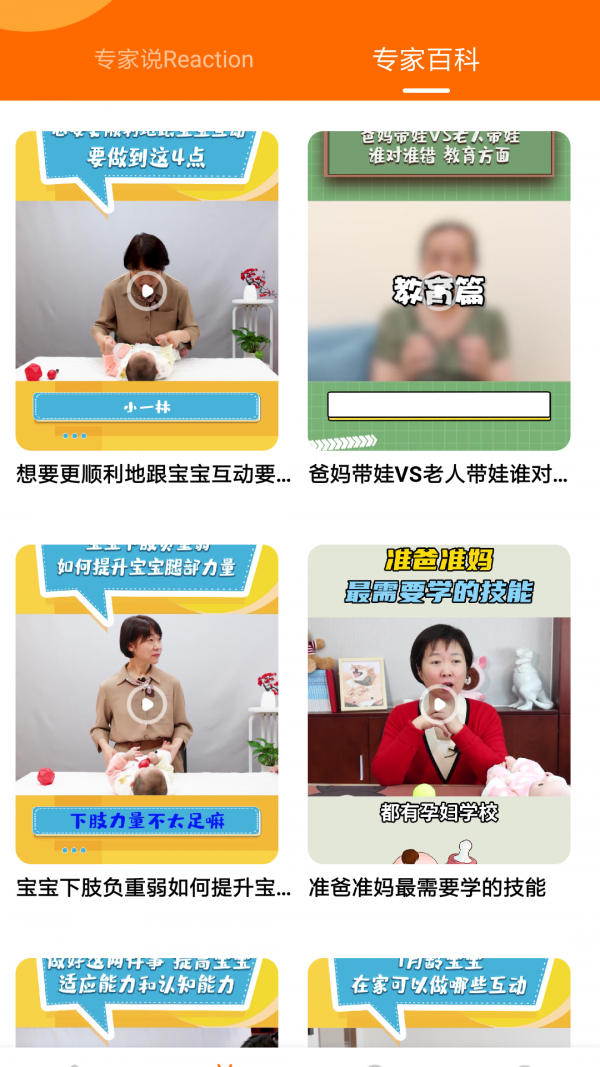Open video 想要更顺利地跟宝宝互动要…
The height and width of the screenshot is (1067, 600).
147,291
